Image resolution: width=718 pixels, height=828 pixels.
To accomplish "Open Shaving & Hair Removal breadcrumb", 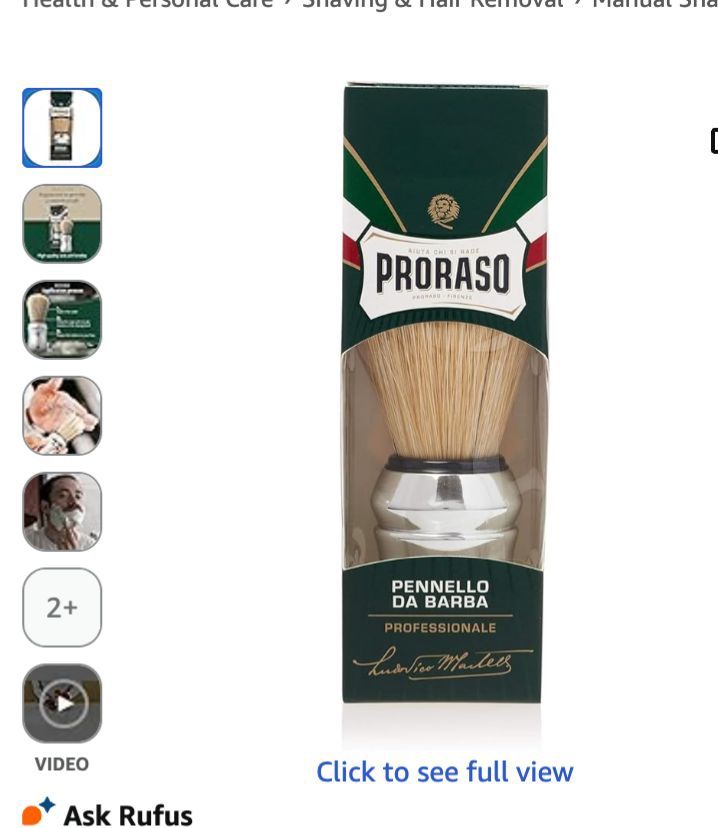I will pyautogui.click(x=432, y=4).
